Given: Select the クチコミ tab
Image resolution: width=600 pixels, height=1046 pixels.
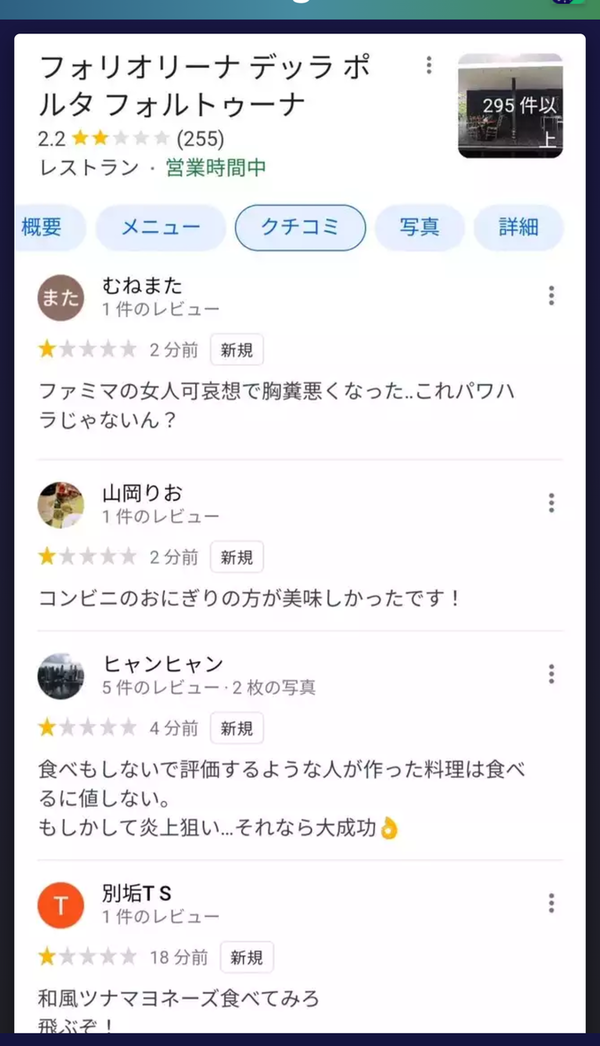Looking at the screenshot, I should 300,228.
